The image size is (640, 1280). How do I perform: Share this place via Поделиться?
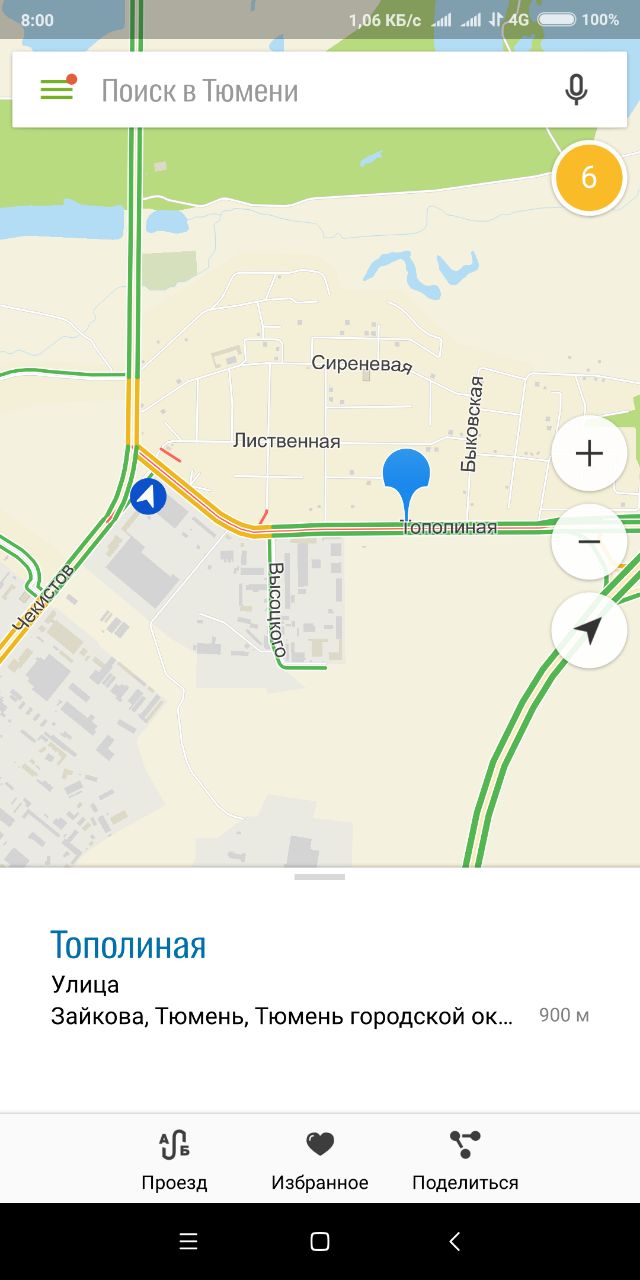click(465, 1159)
